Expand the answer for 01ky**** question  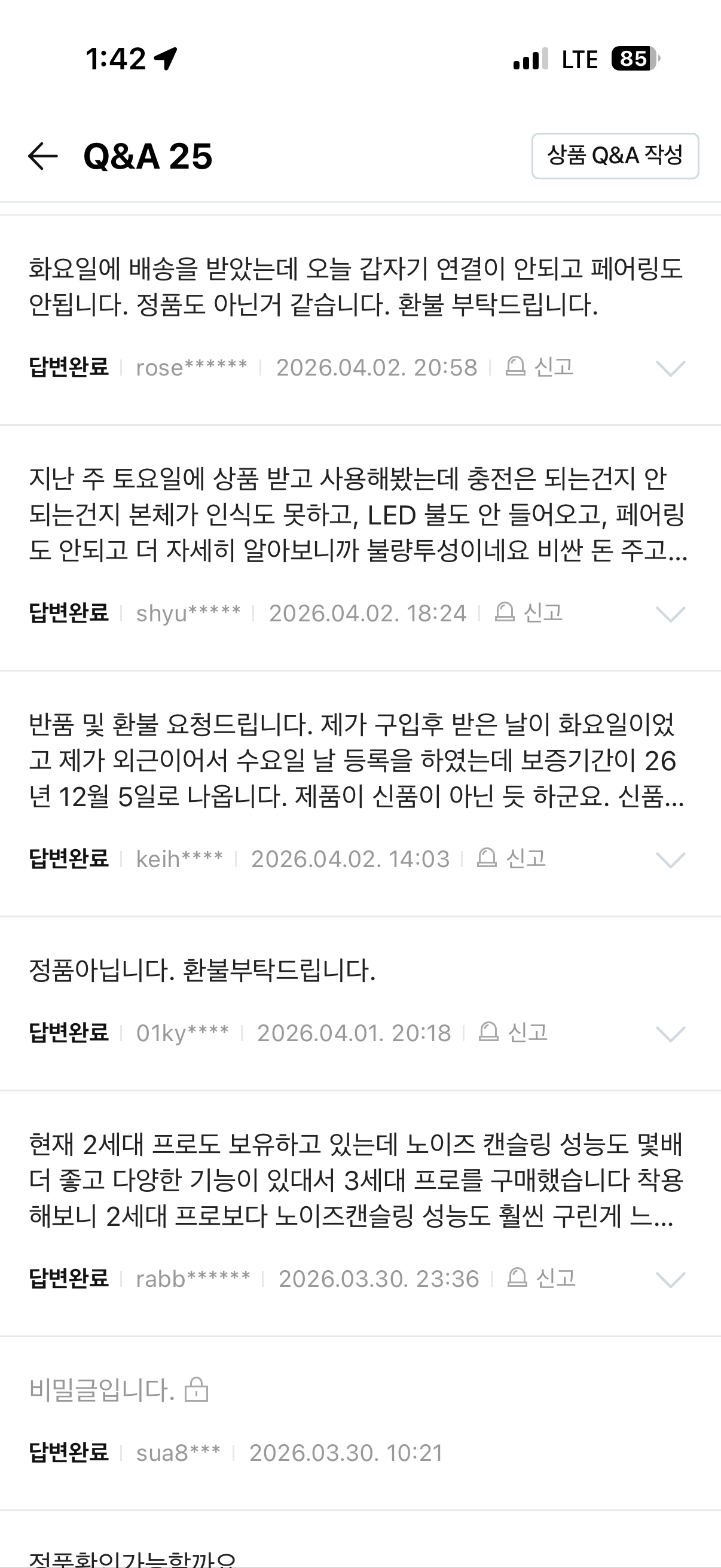[x=671, y=1033]
